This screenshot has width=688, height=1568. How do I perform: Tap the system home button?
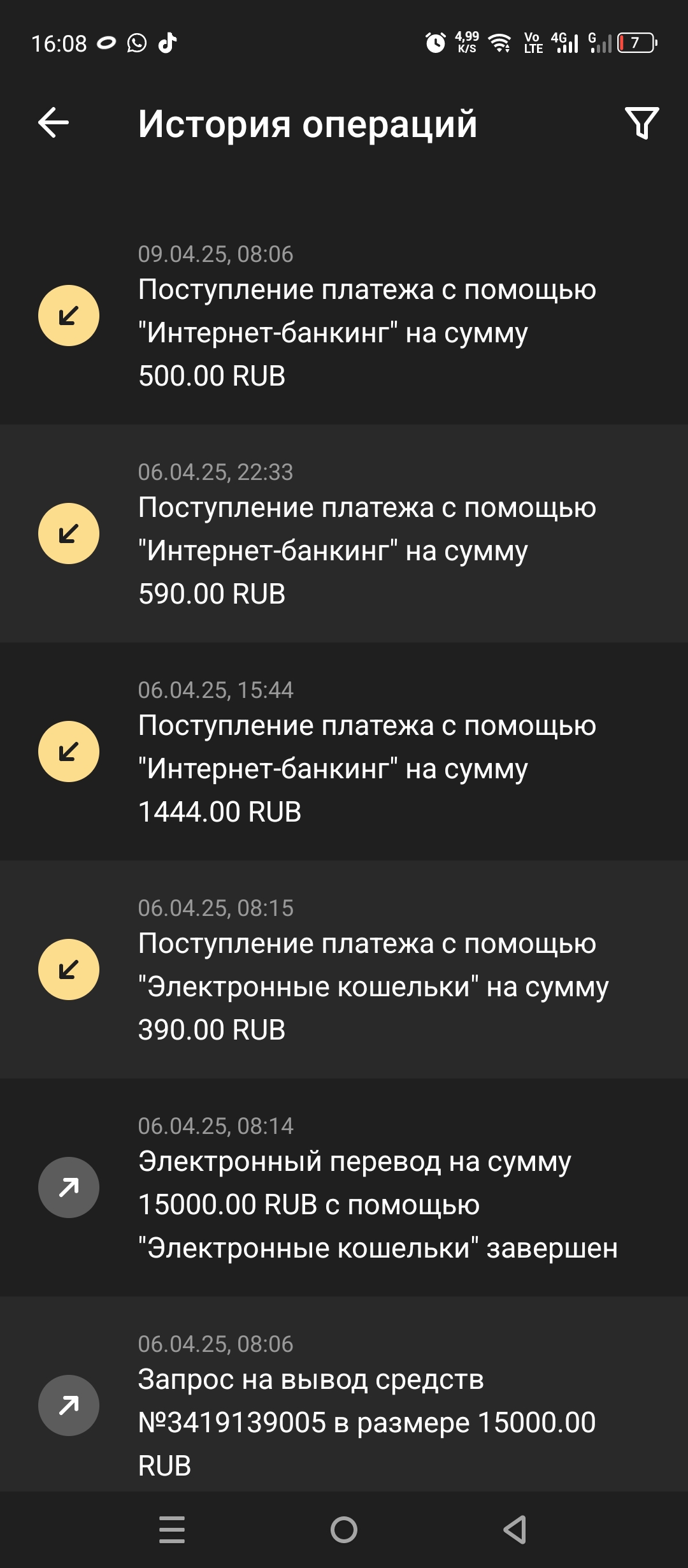click(x=344, y=1530)
